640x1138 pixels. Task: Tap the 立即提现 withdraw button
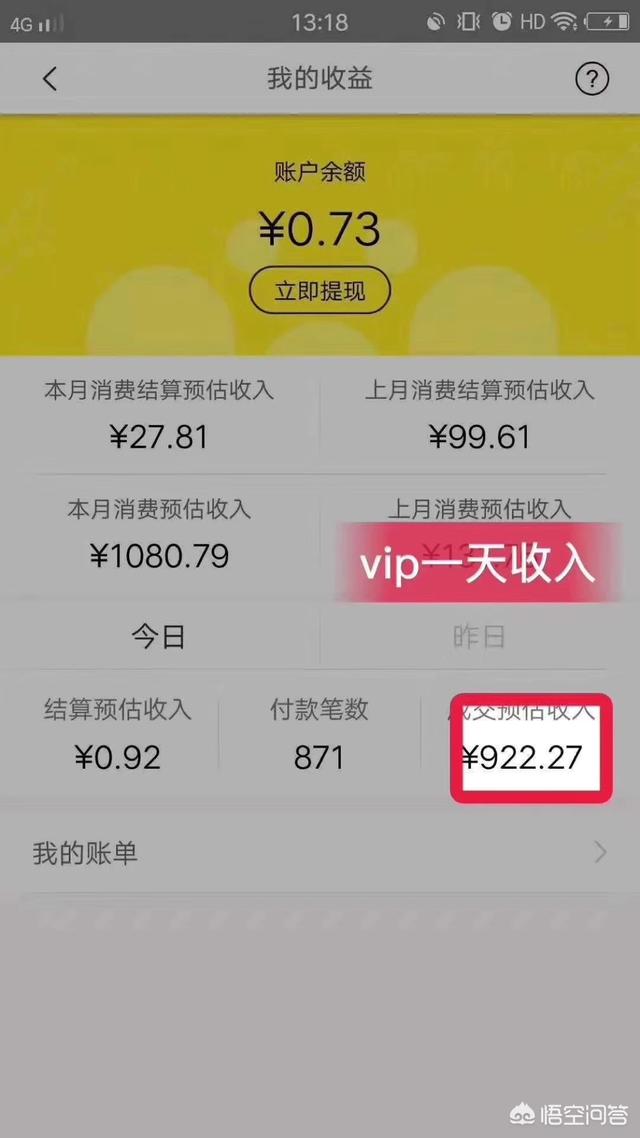(x=320, y=290)
